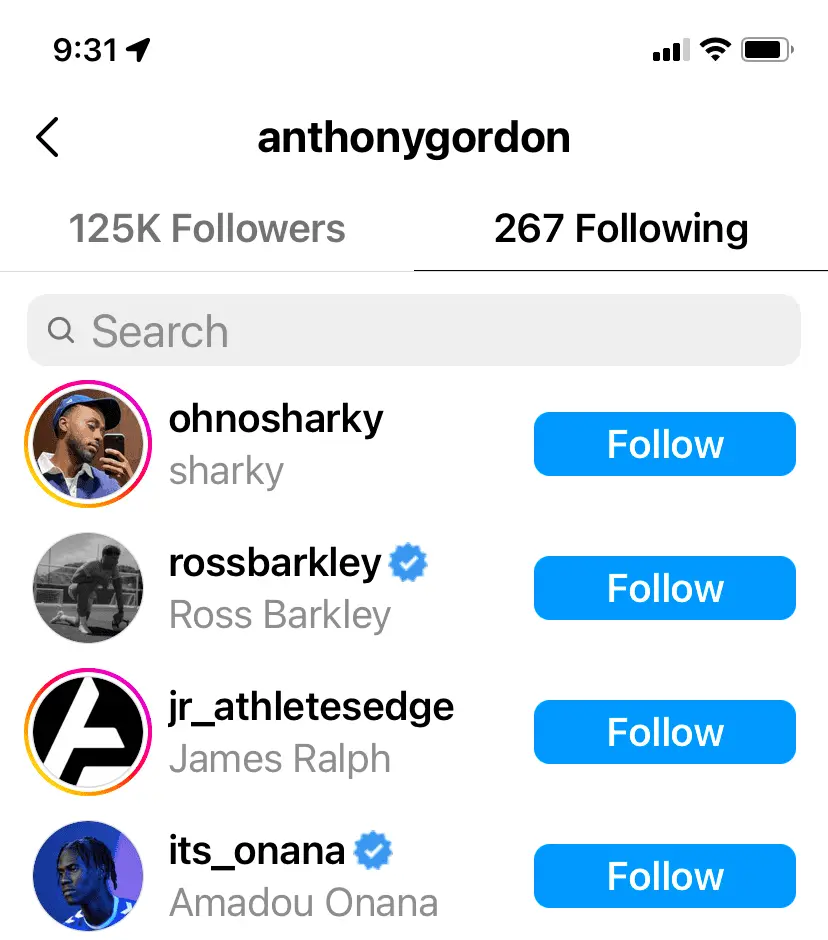
Task: Follow jr_athletesedge
Action: click(x=664, y=732)
